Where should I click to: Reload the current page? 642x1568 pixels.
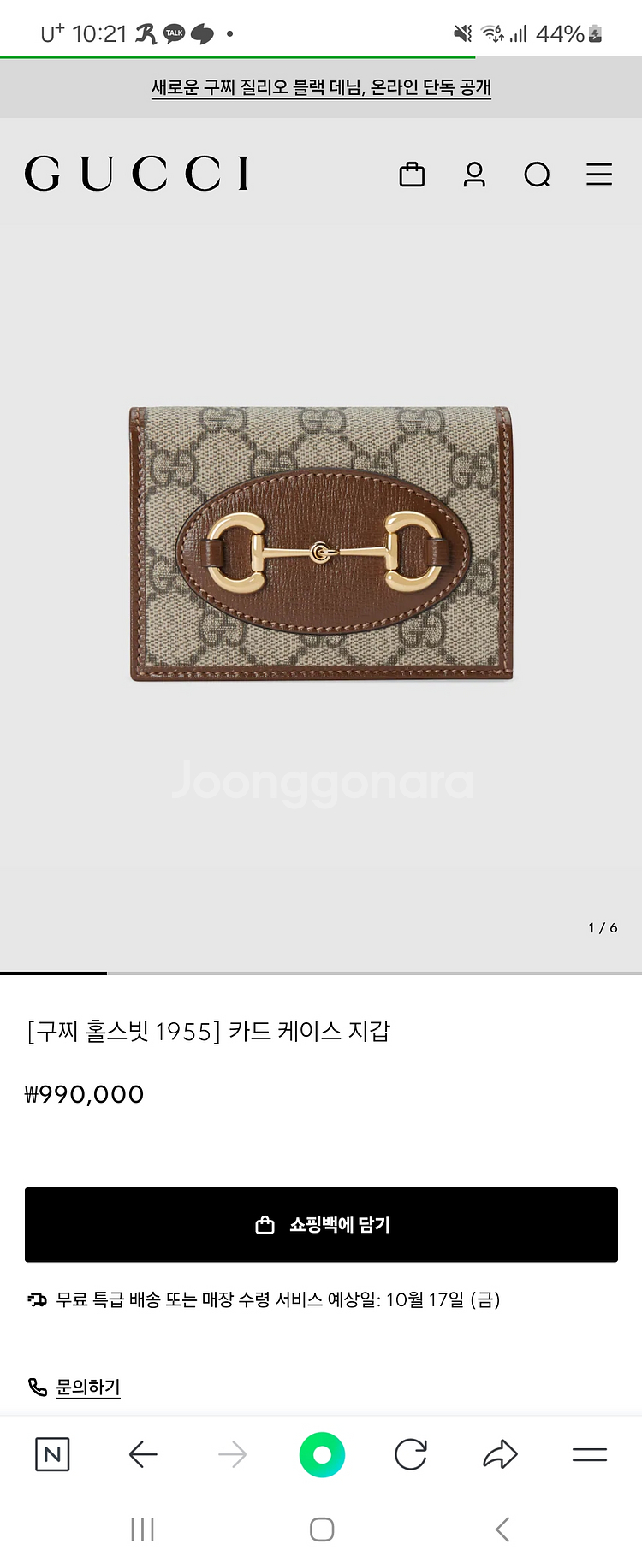(411, 1454)
